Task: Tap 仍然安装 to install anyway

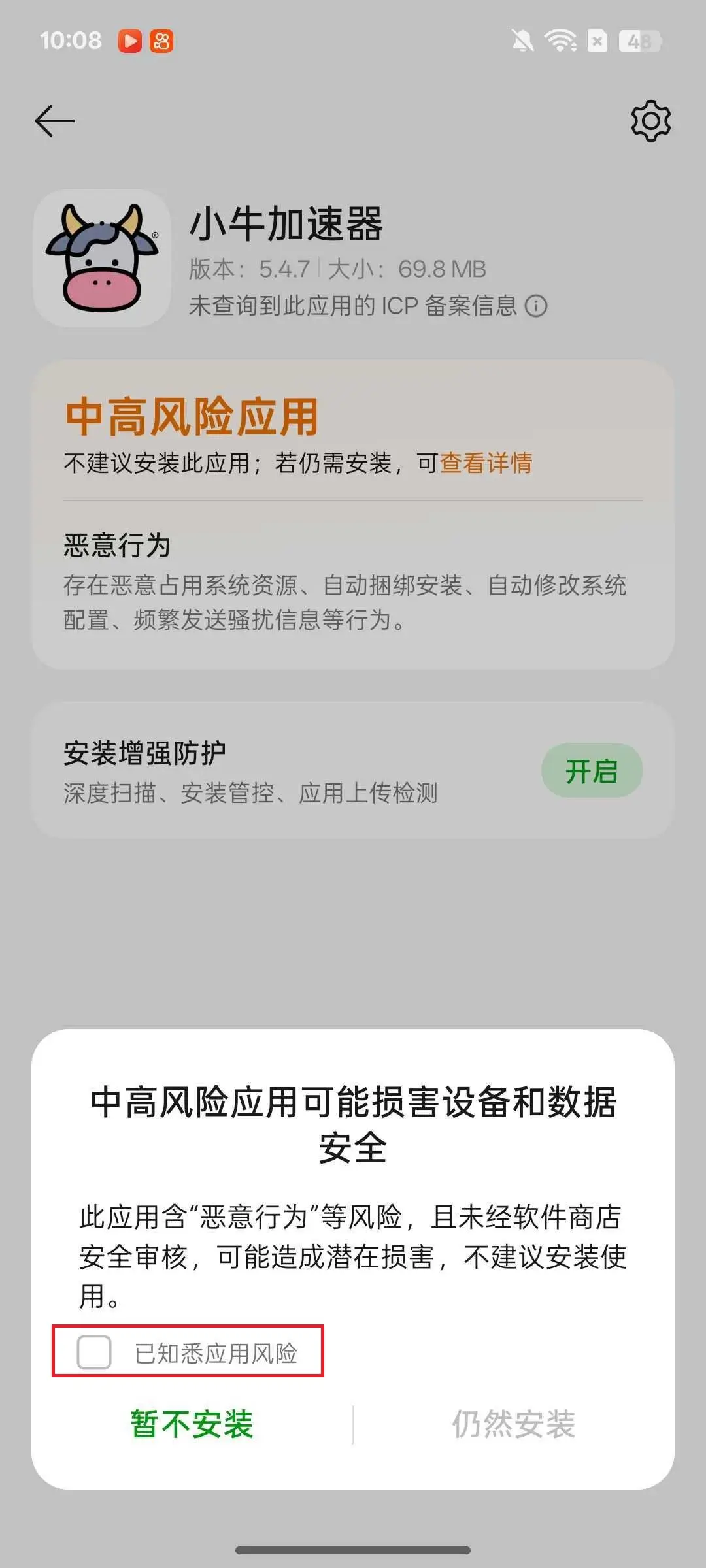Action: coord(514,1424)
